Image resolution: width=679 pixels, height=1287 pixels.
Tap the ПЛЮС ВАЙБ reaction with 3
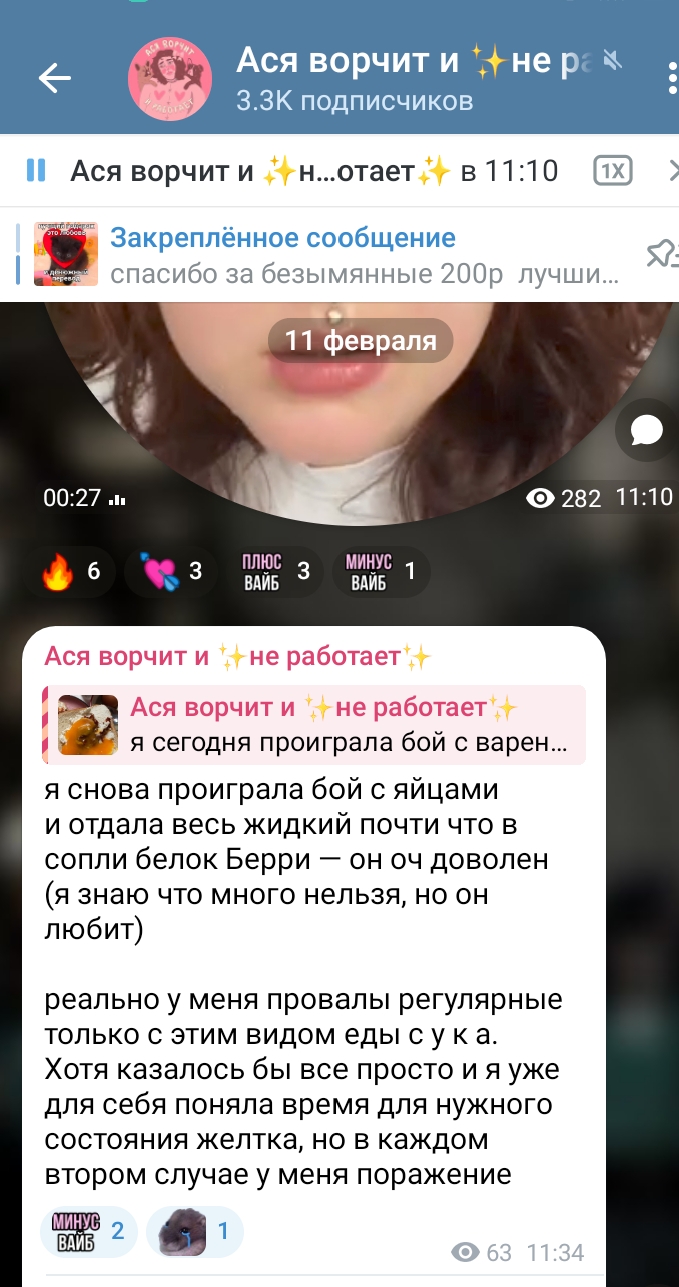coord(276,571)
